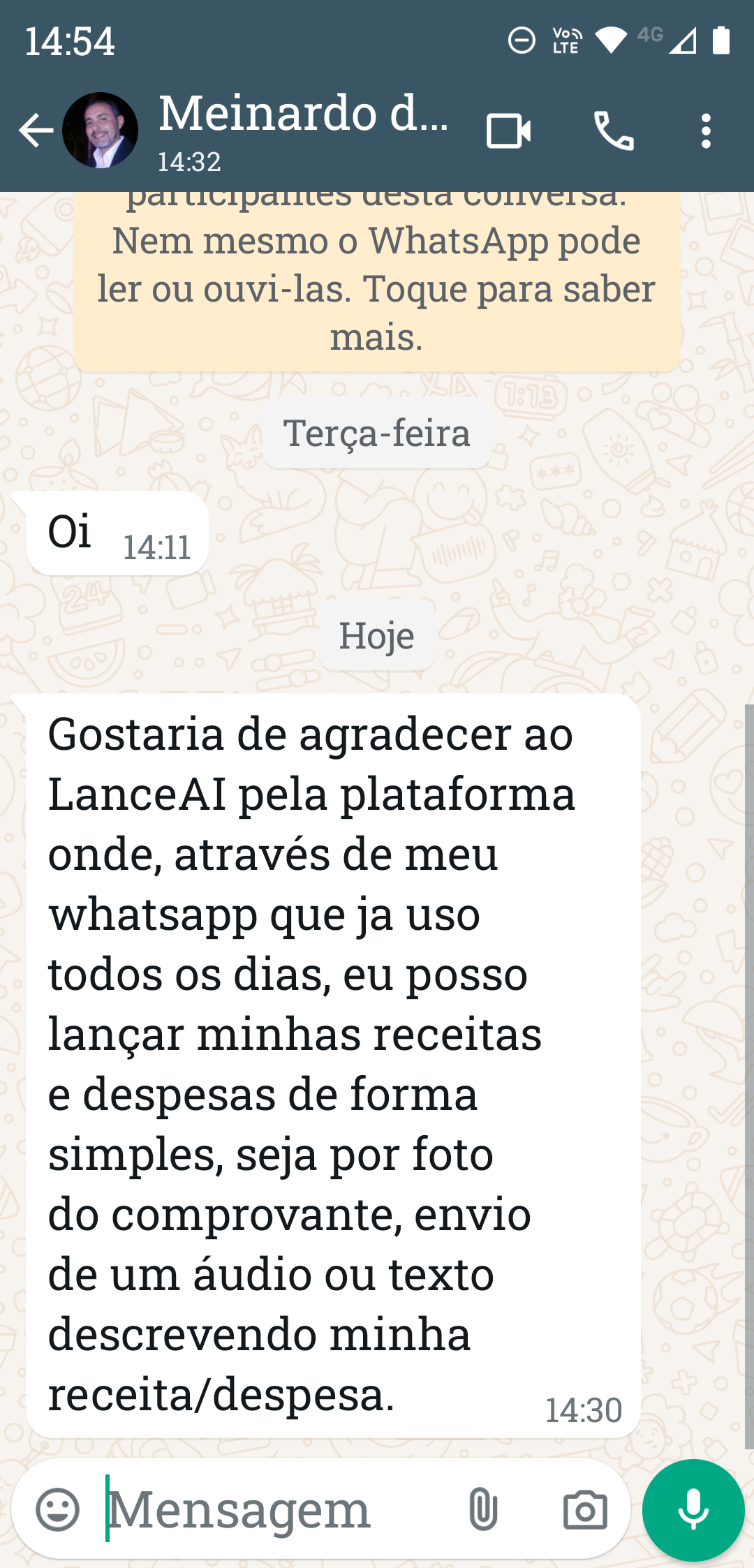Start a voice call with Meinardo
Image resolution: width=754 pixels, height=1568 pixels.
(x=614, y=131)
